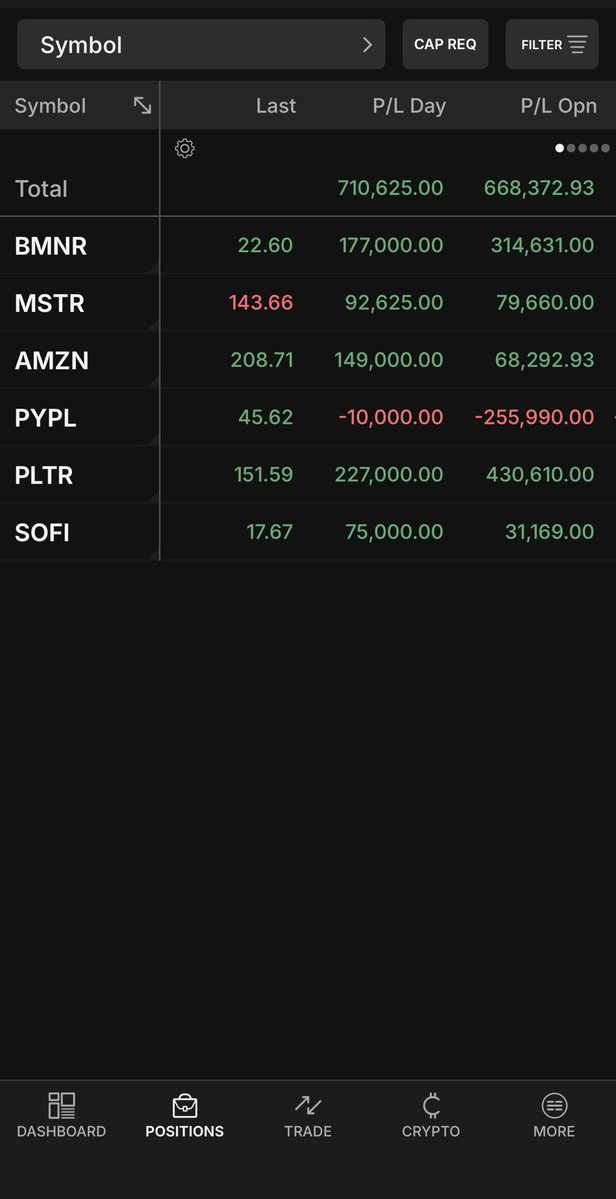Viewport: 616px width, 1199px height.
Task: Tap the CAP REQ button
Action: point(445,45)
